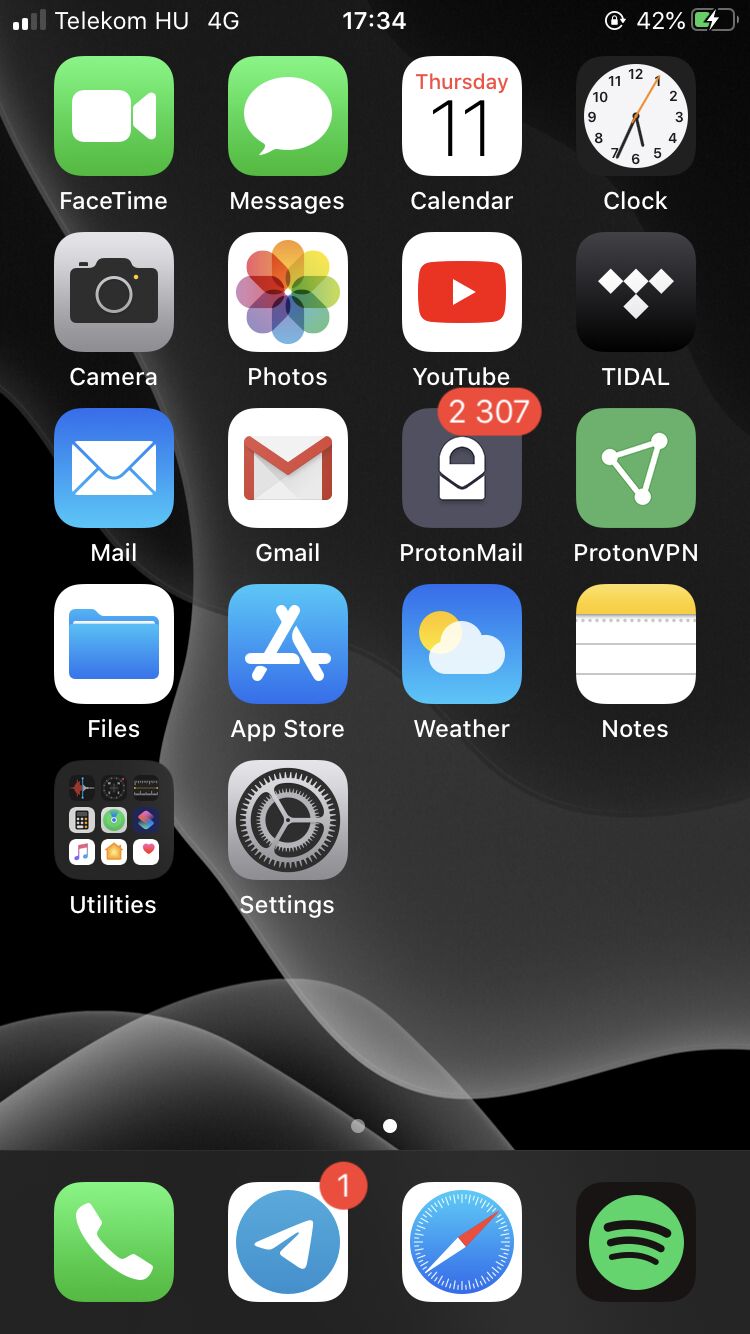Open the Files app
Screen dimensions: 750x1334
[x=114, y=644]
